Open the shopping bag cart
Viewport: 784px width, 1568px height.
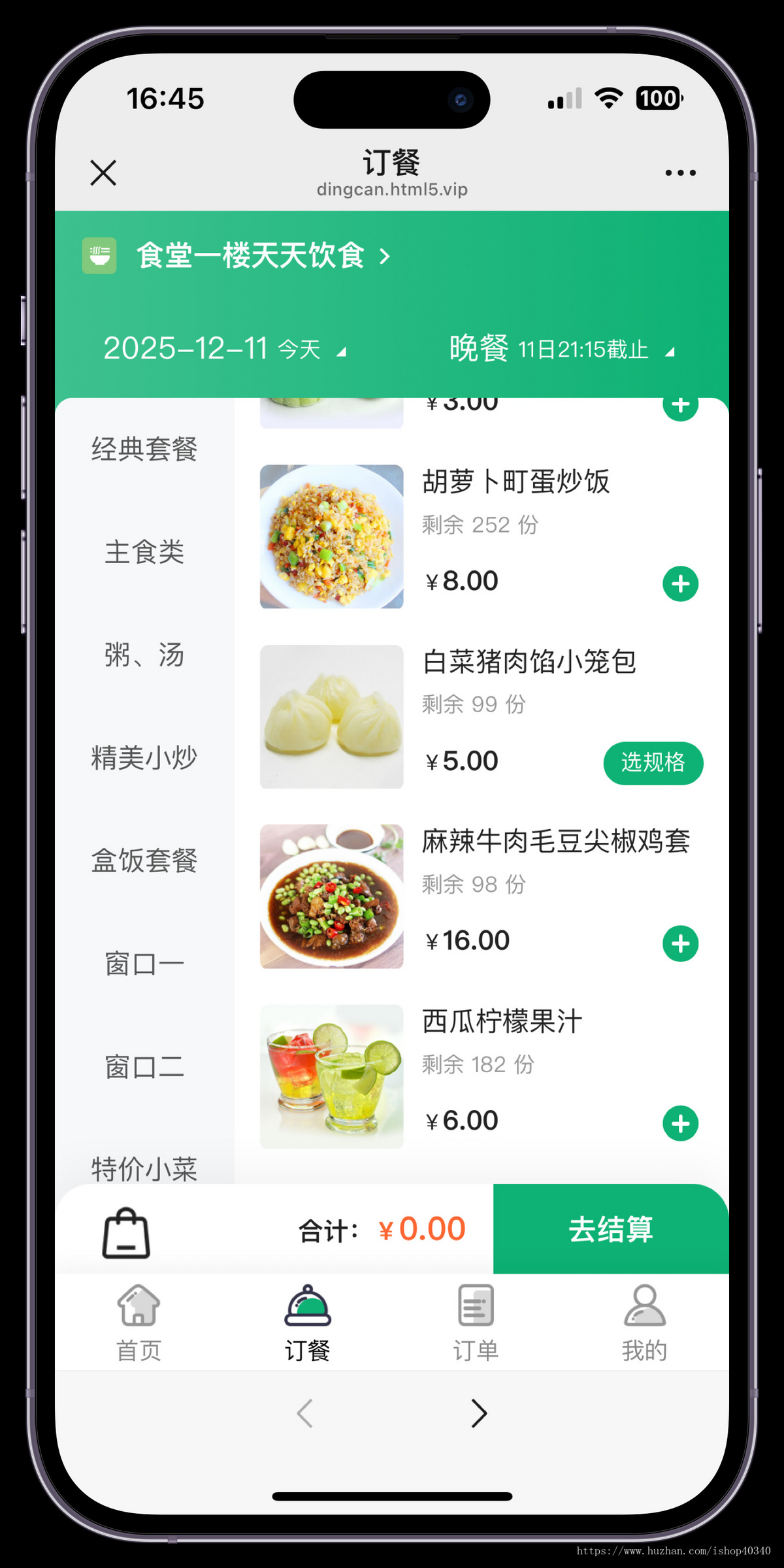pos(126,1232)
